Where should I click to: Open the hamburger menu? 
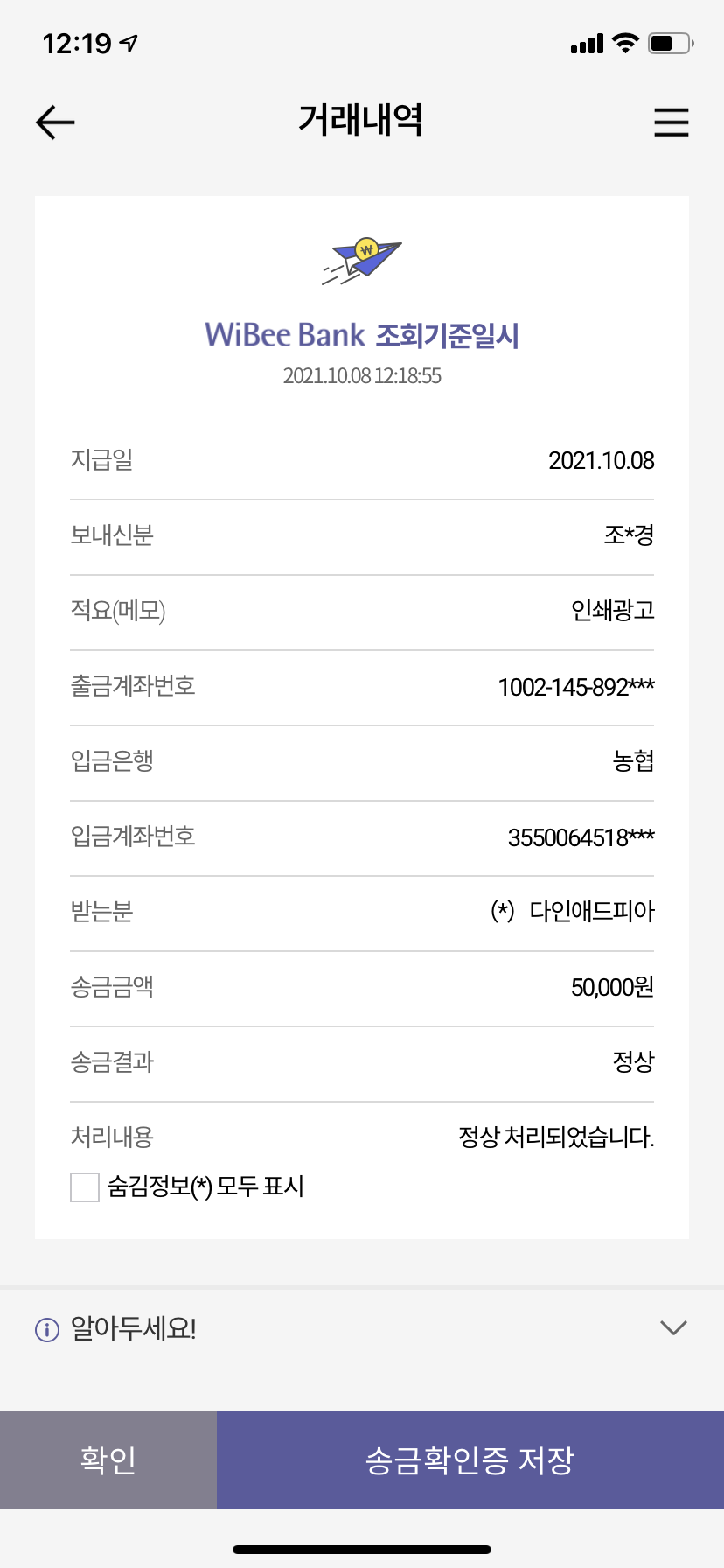click(x=671, y=122)
